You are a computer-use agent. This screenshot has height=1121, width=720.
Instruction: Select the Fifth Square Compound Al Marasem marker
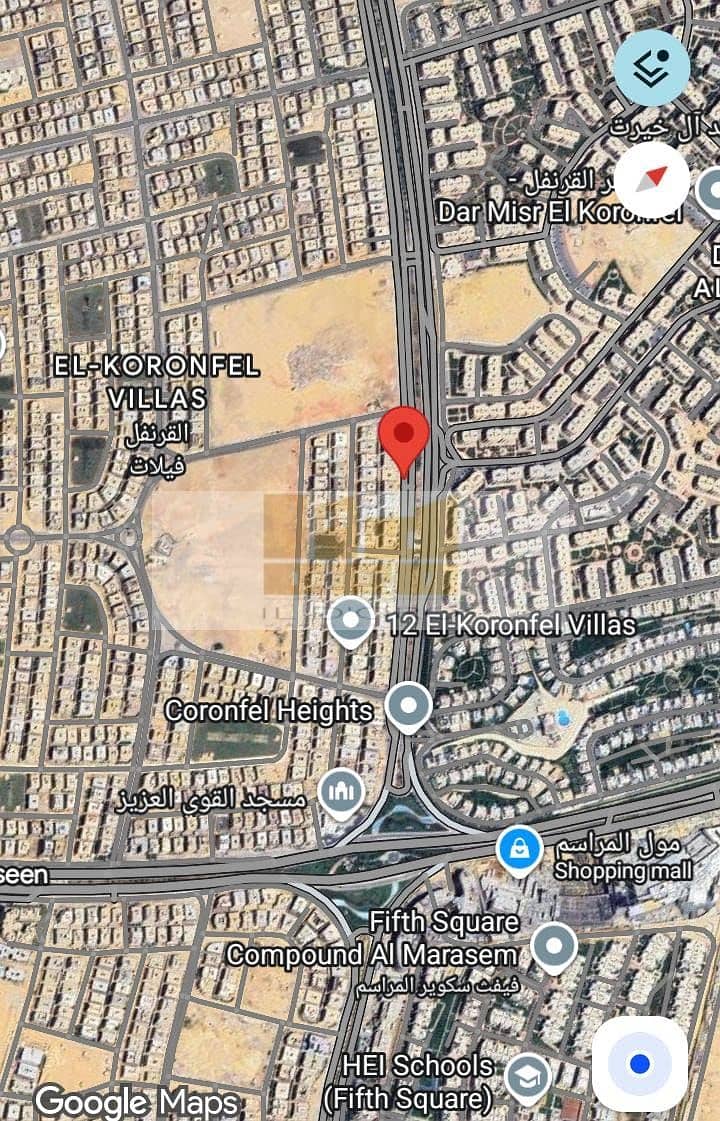pos(554,946)
